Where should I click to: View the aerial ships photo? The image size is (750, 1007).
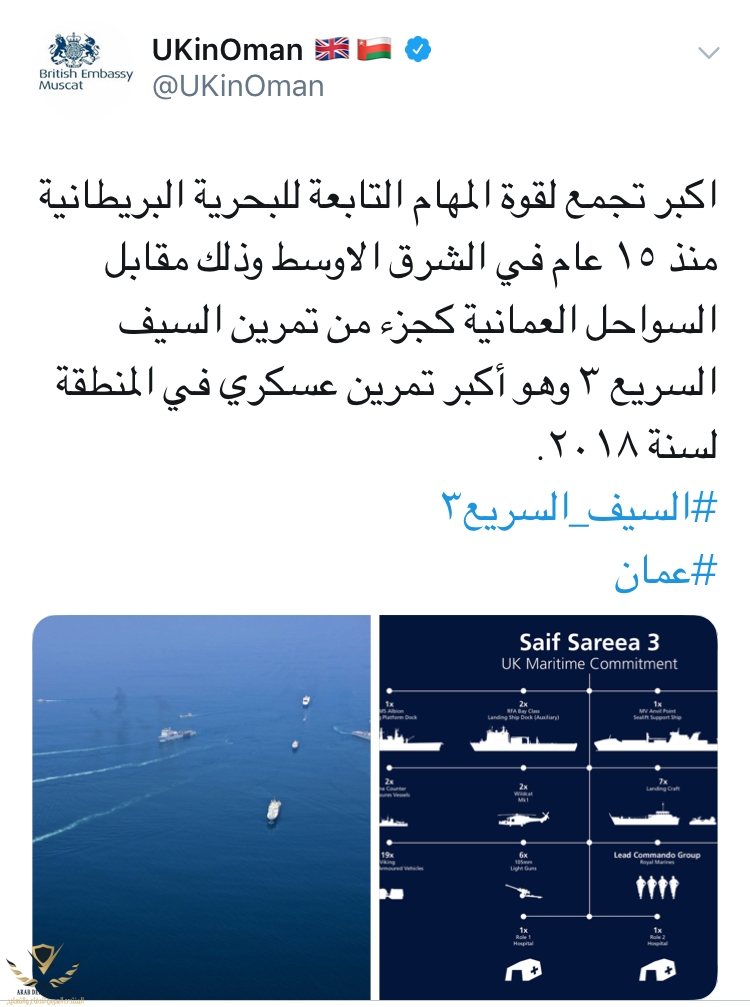click(201, 808)
